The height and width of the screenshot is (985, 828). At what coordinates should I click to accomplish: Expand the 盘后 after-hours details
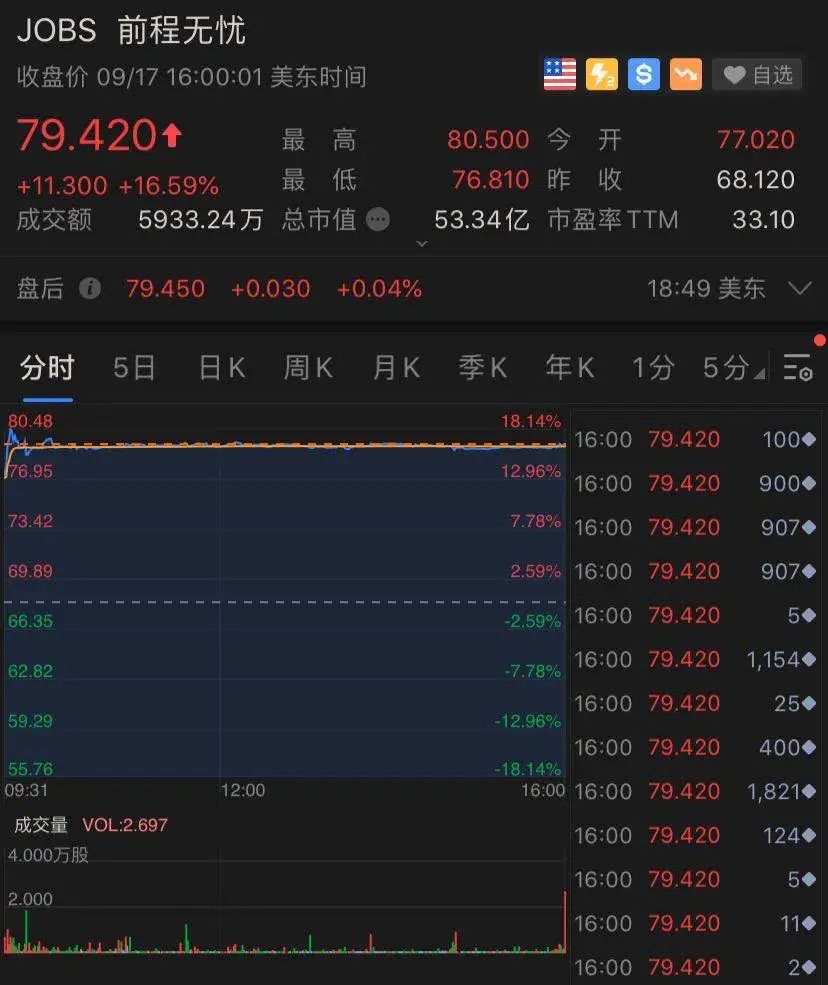coord(799,289)
